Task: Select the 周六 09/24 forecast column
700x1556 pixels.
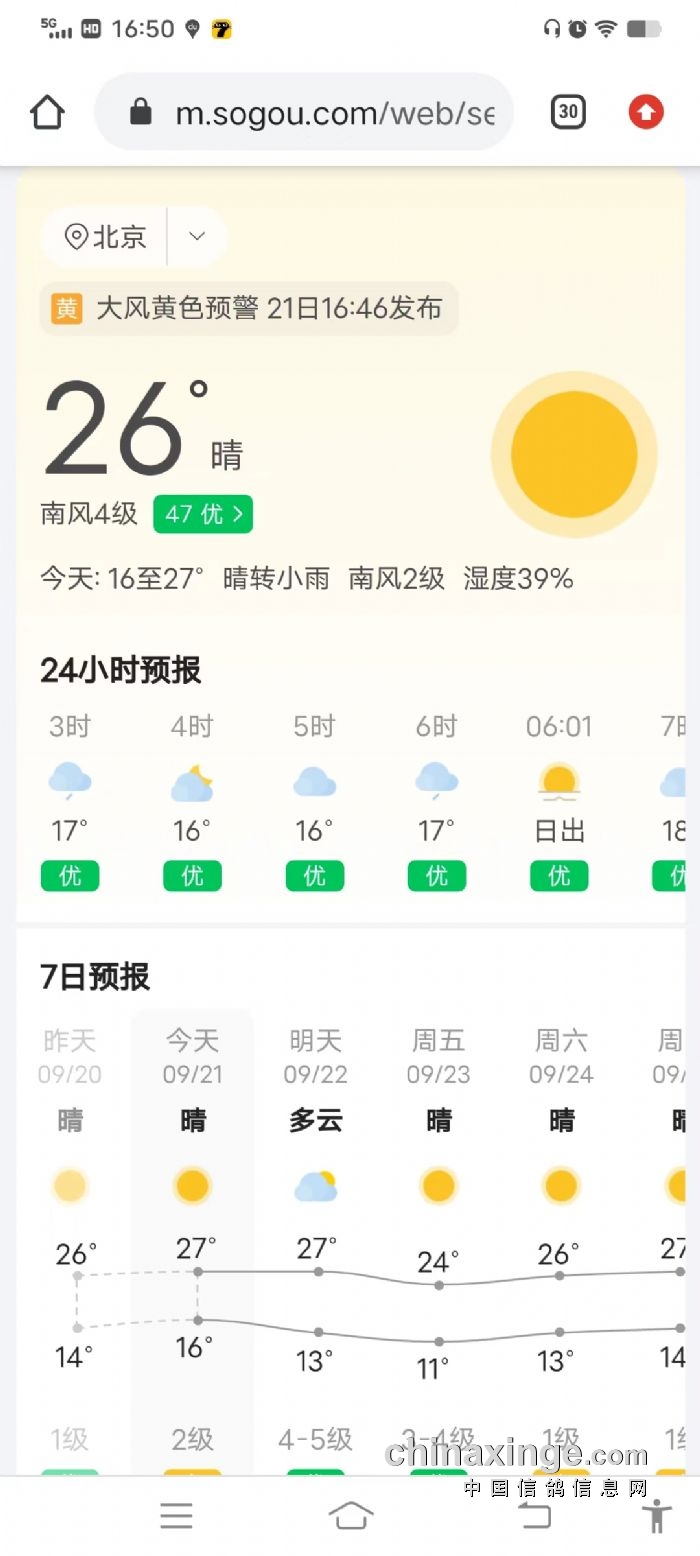Action: point(561,1120)
